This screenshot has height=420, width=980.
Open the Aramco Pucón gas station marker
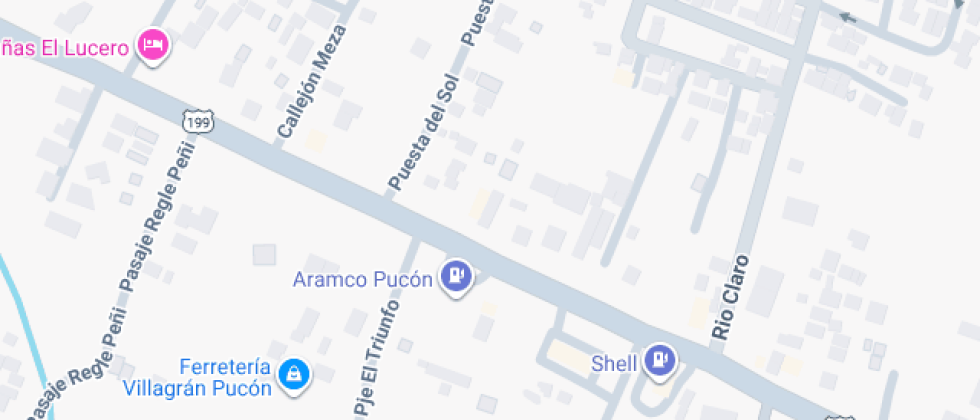tap(457, 276)
